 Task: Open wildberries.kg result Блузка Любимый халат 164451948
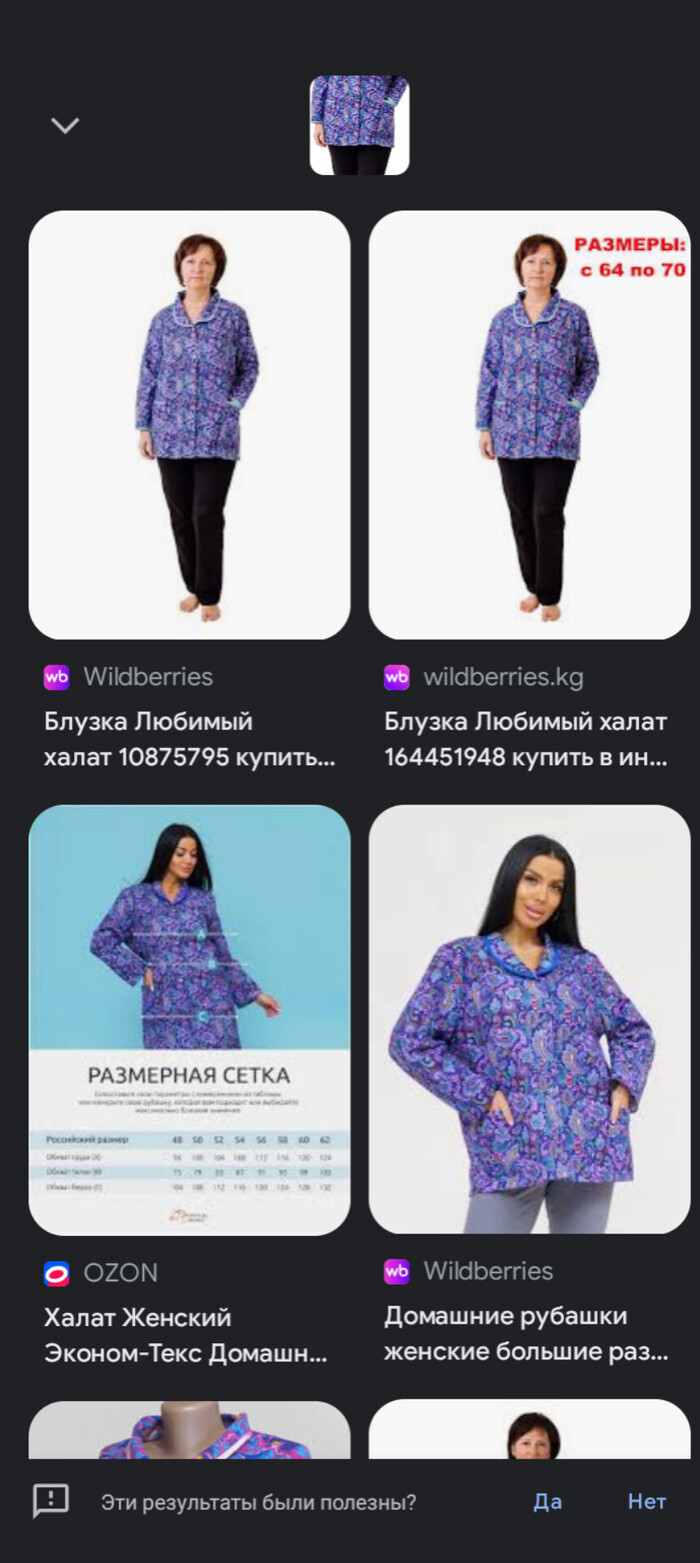tap(529, 425)
